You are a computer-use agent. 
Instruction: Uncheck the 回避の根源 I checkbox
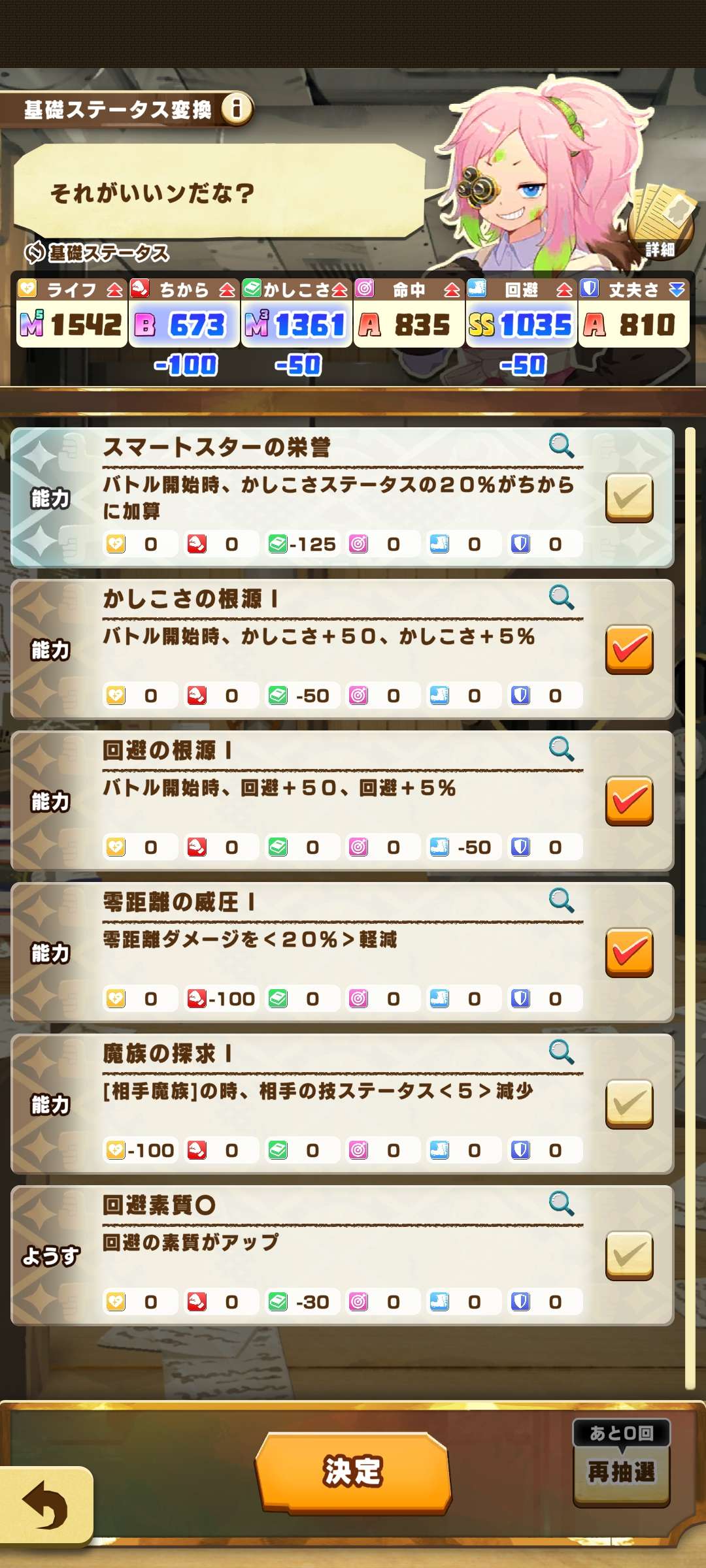tap(629, 801)
